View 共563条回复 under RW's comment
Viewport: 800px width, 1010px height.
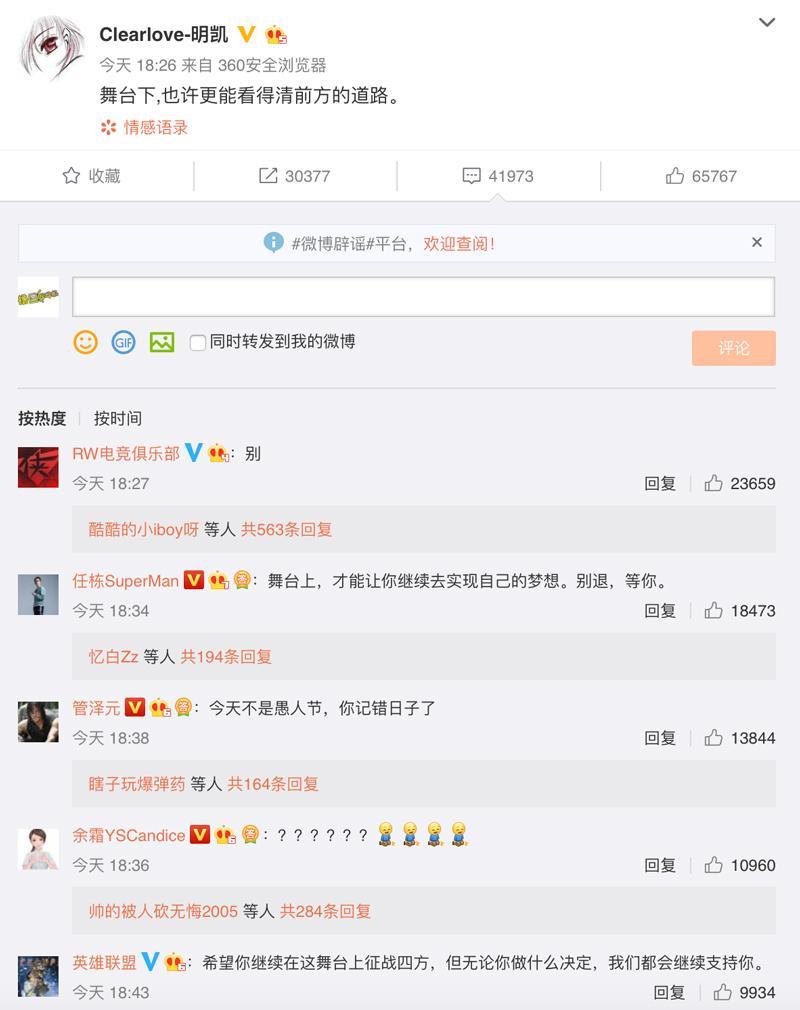[x=286, y=530]
